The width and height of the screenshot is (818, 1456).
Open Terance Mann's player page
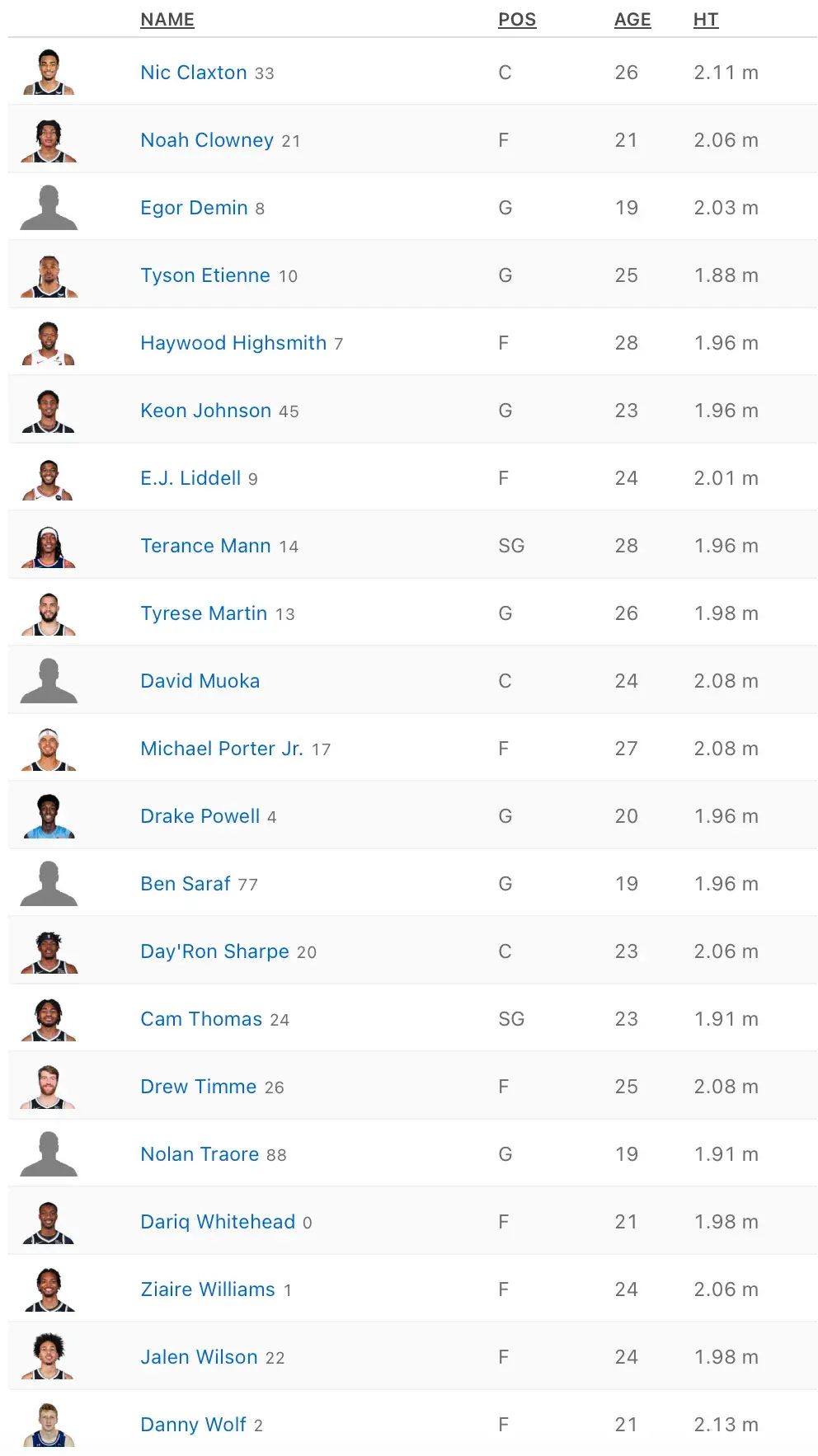(205, 546)
